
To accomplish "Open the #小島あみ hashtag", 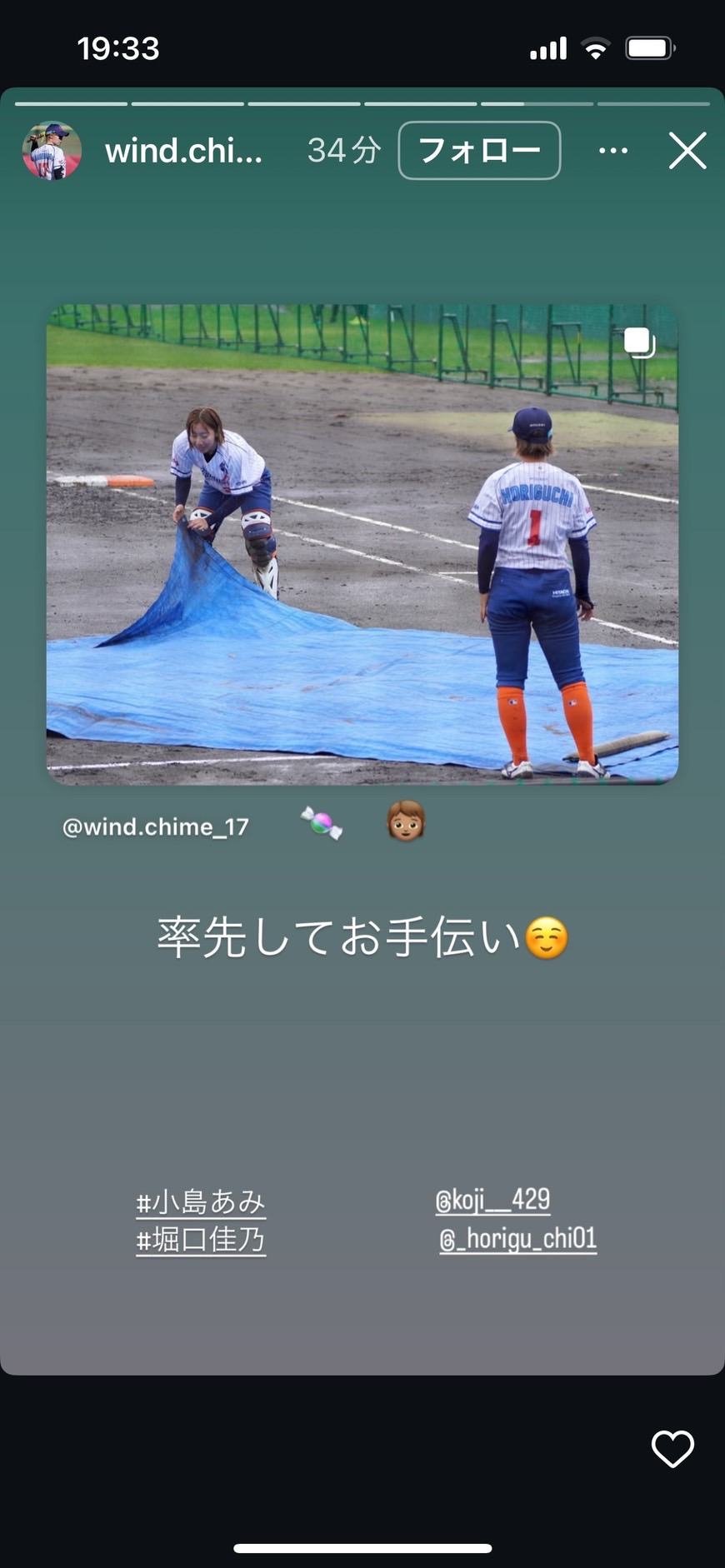I will point(201,1202).
